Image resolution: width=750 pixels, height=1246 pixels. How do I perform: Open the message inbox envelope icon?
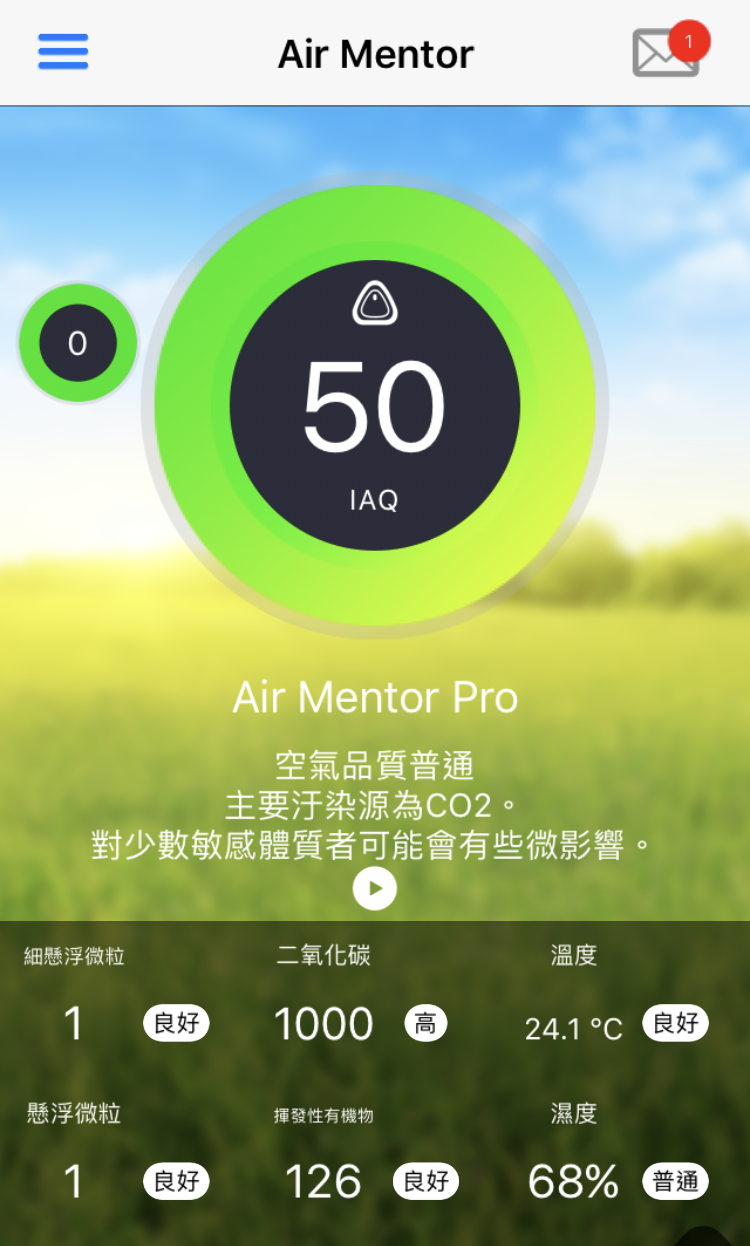(x=665, y=54)
